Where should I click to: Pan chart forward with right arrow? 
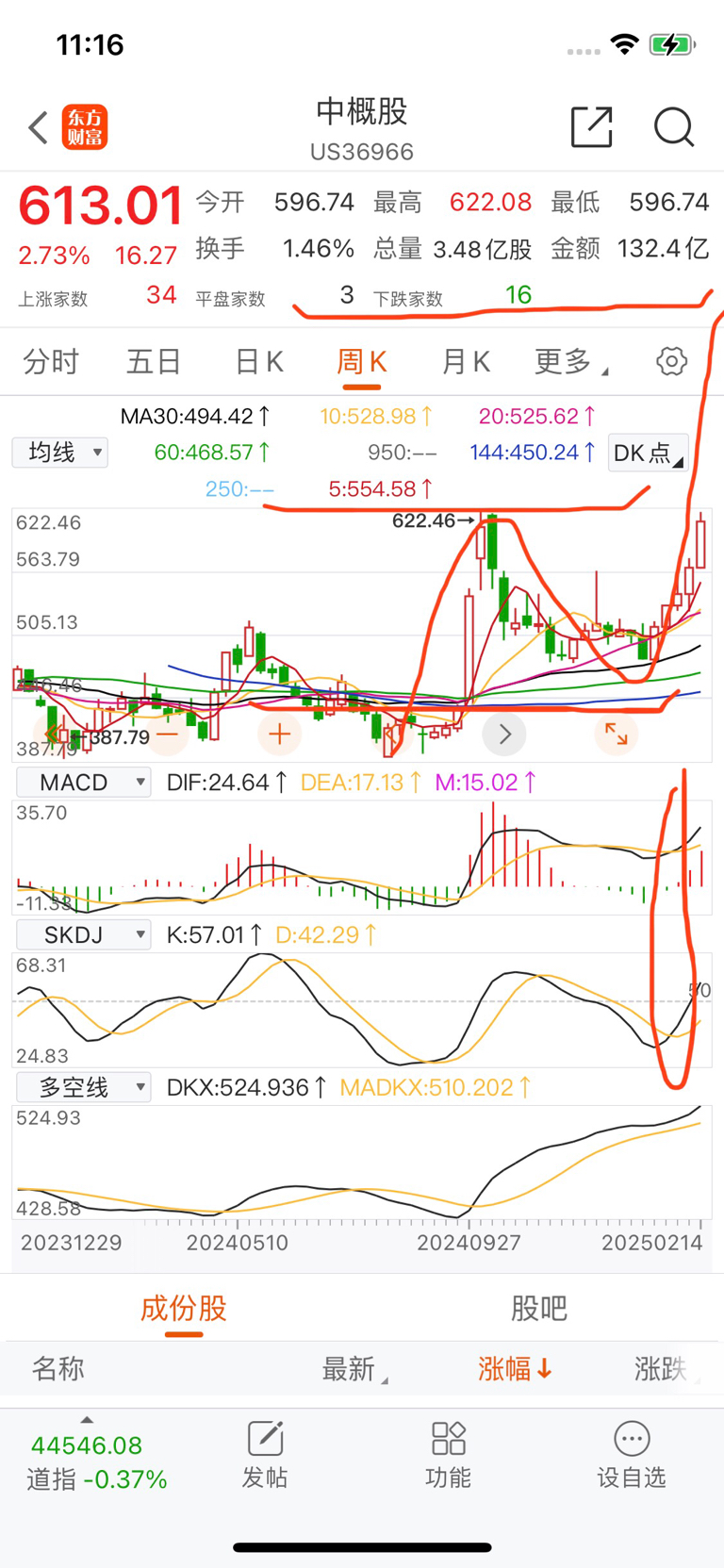504,734
